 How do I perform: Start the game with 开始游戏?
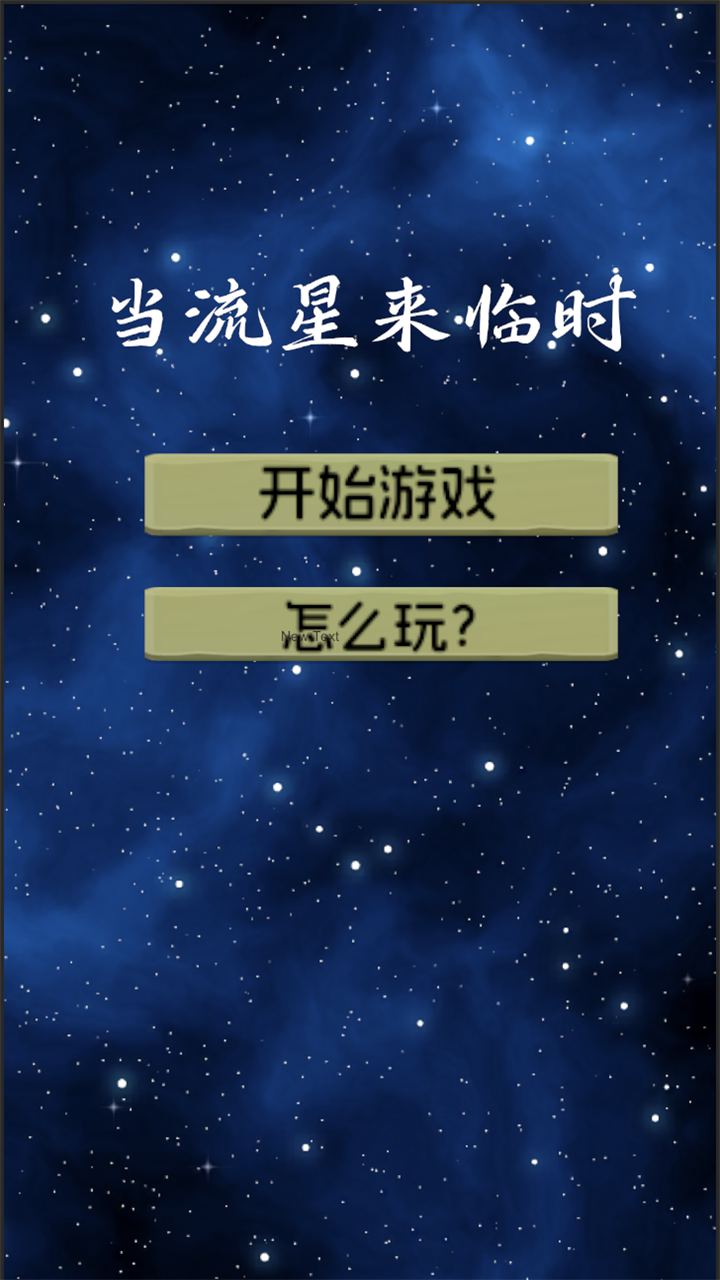(380, 494)
